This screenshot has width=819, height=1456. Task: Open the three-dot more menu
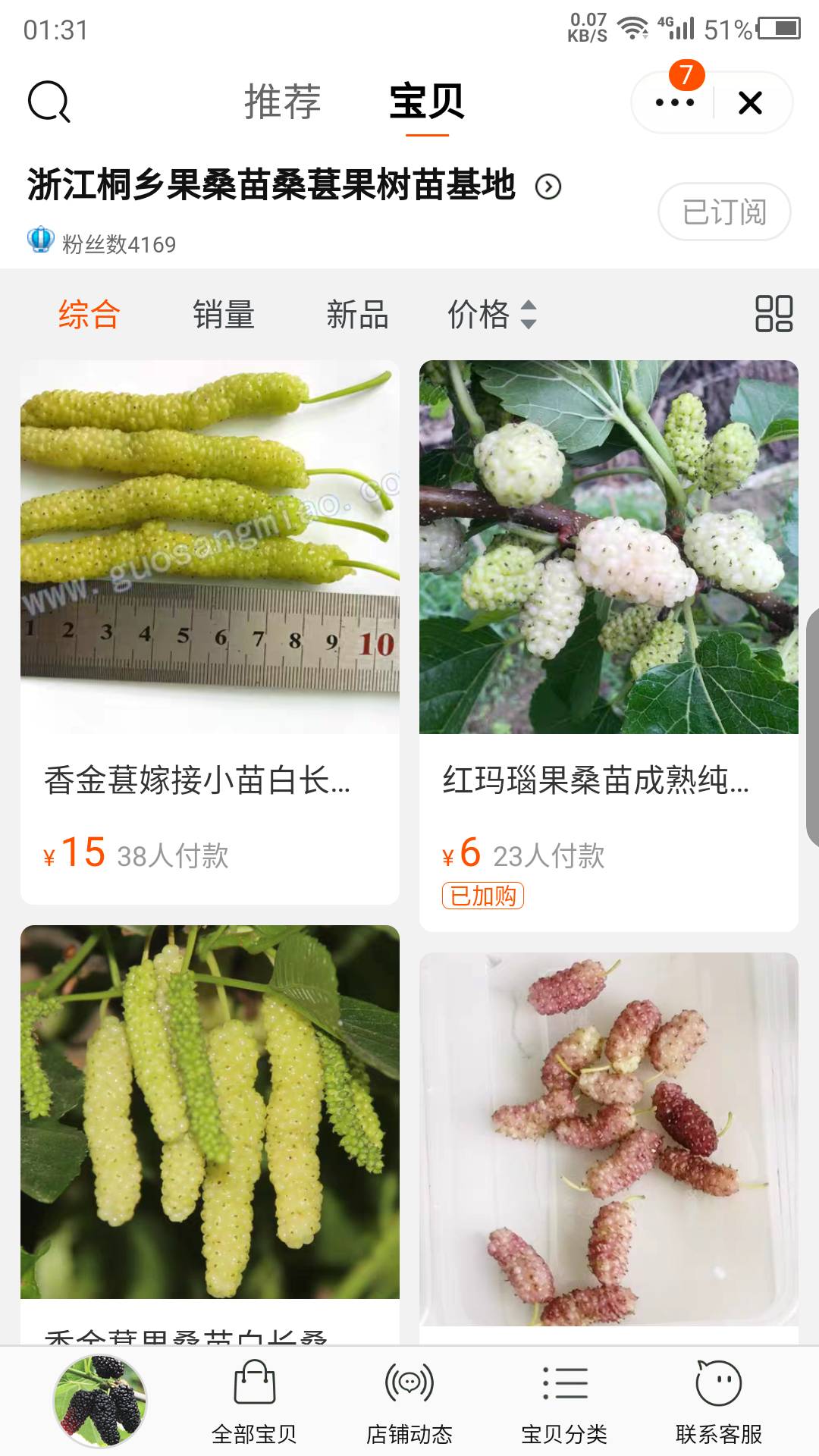click(674, 102)
